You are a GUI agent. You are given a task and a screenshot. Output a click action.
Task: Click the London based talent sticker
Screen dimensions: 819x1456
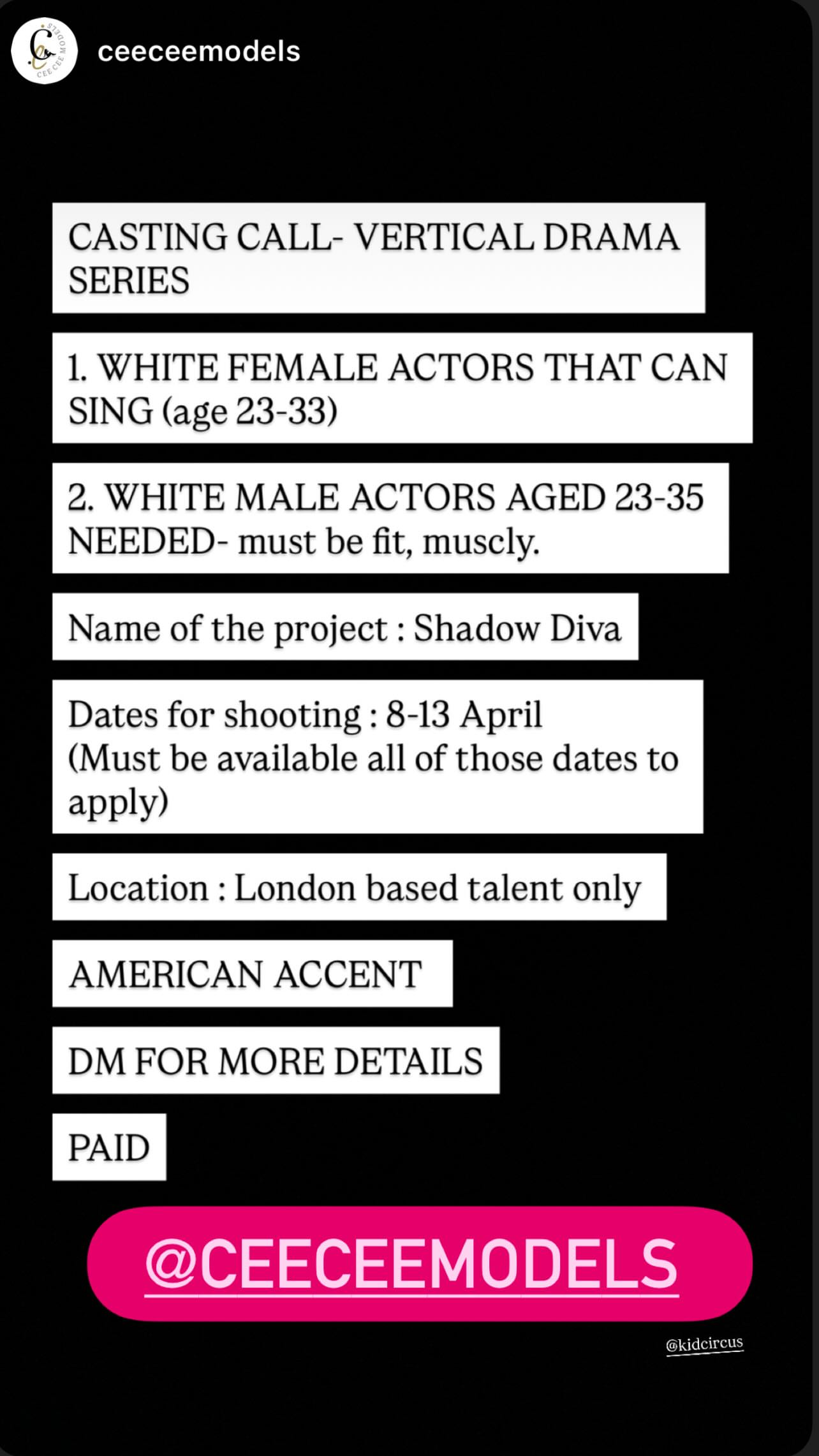pos(357,887)
